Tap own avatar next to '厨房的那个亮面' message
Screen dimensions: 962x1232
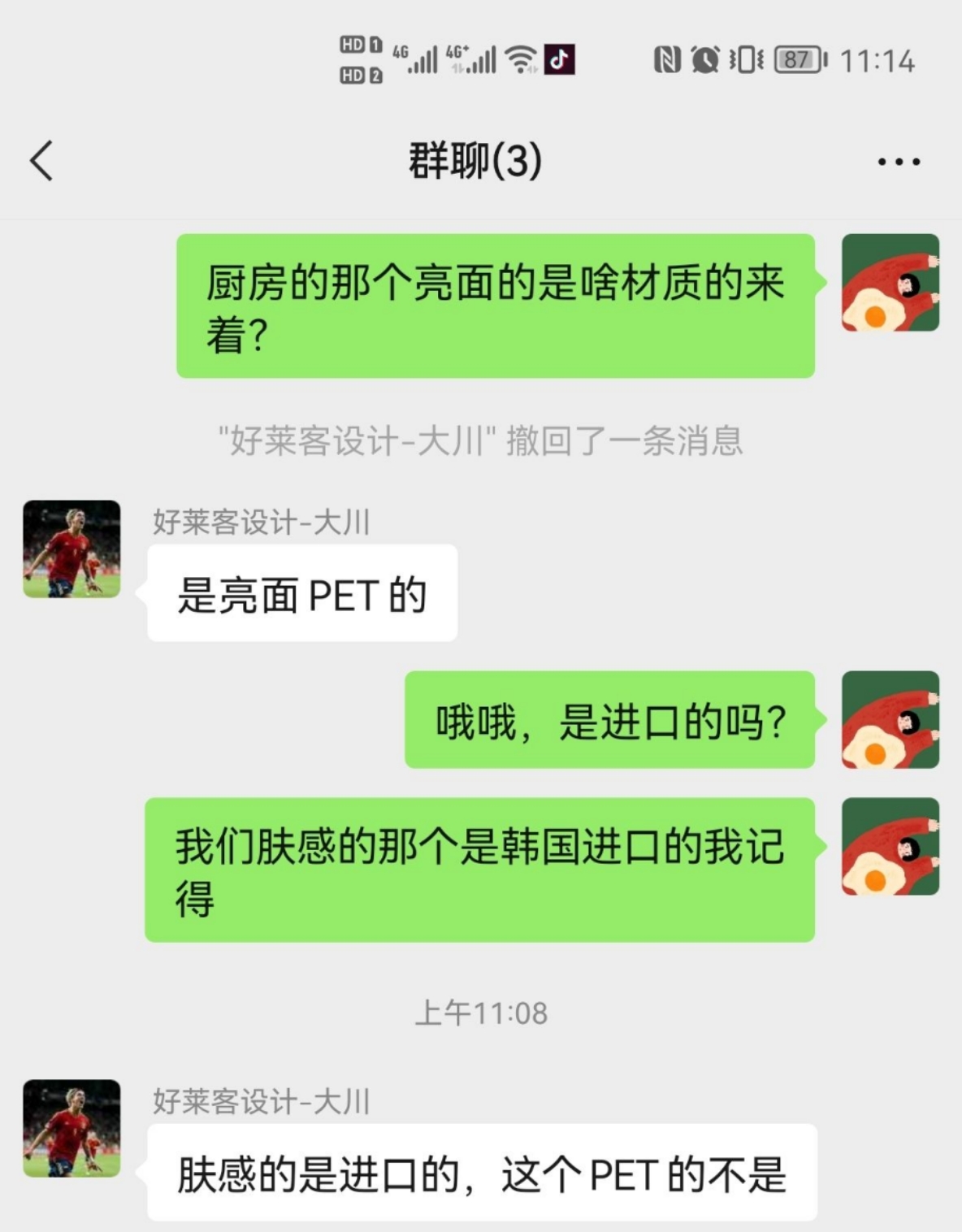[890, 282]
